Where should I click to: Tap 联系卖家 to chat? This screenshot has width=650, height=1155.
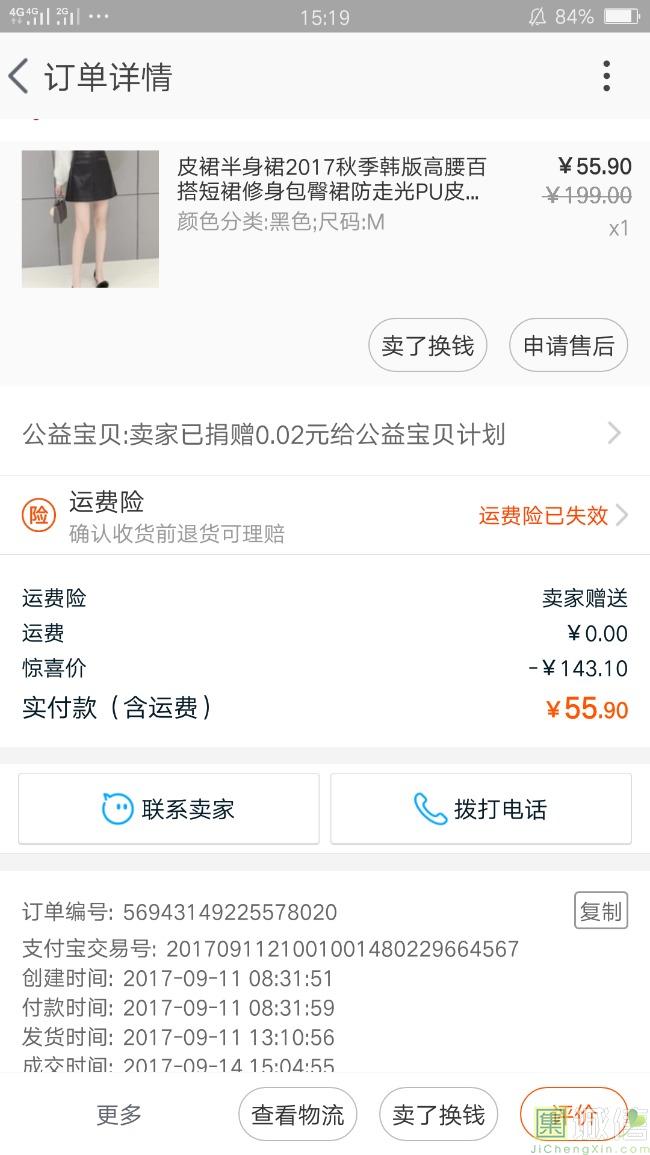(x=169, y=809)
